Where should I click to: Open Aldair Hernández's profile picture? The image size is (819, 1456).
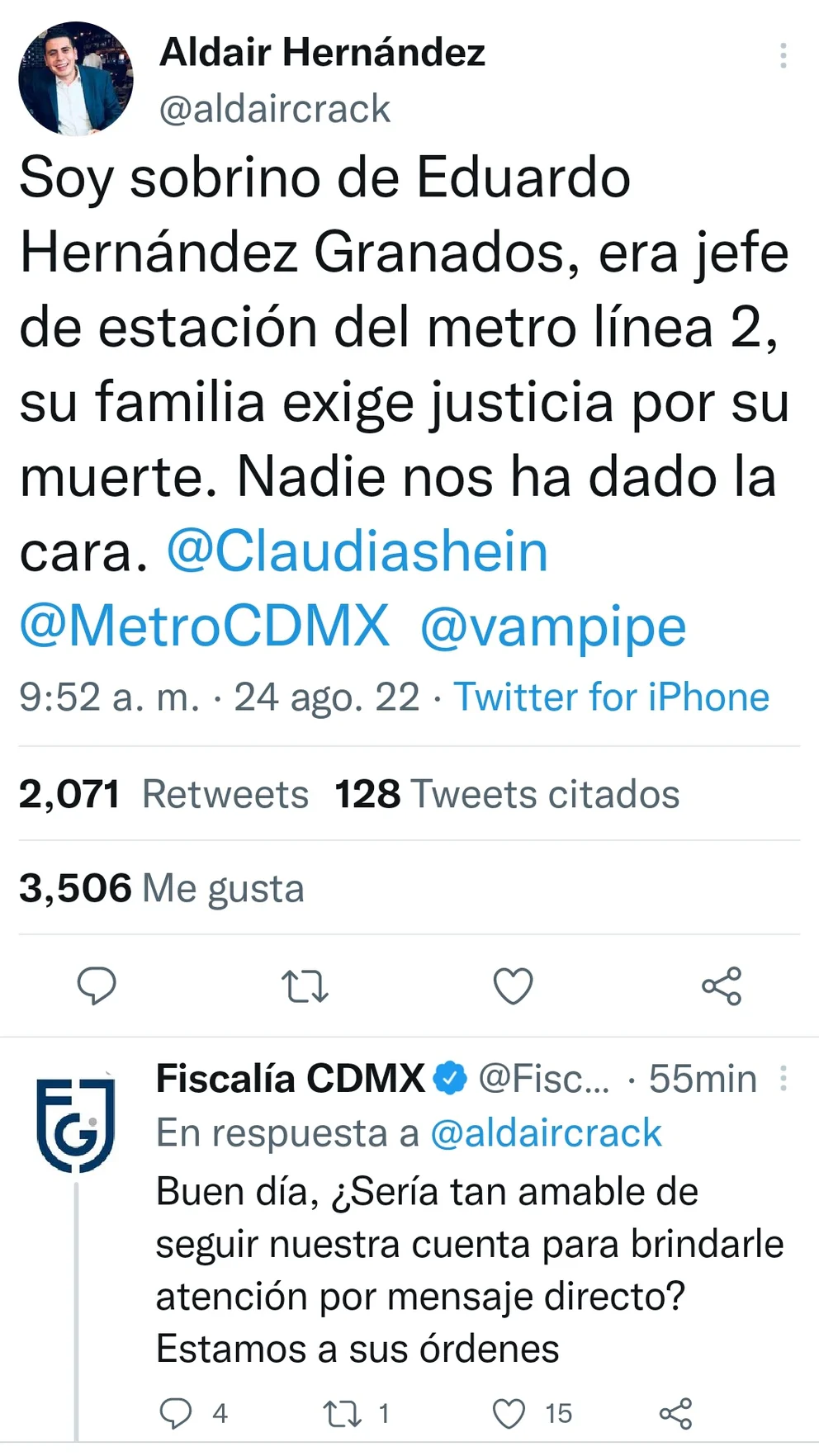click(x=76, y=79)
